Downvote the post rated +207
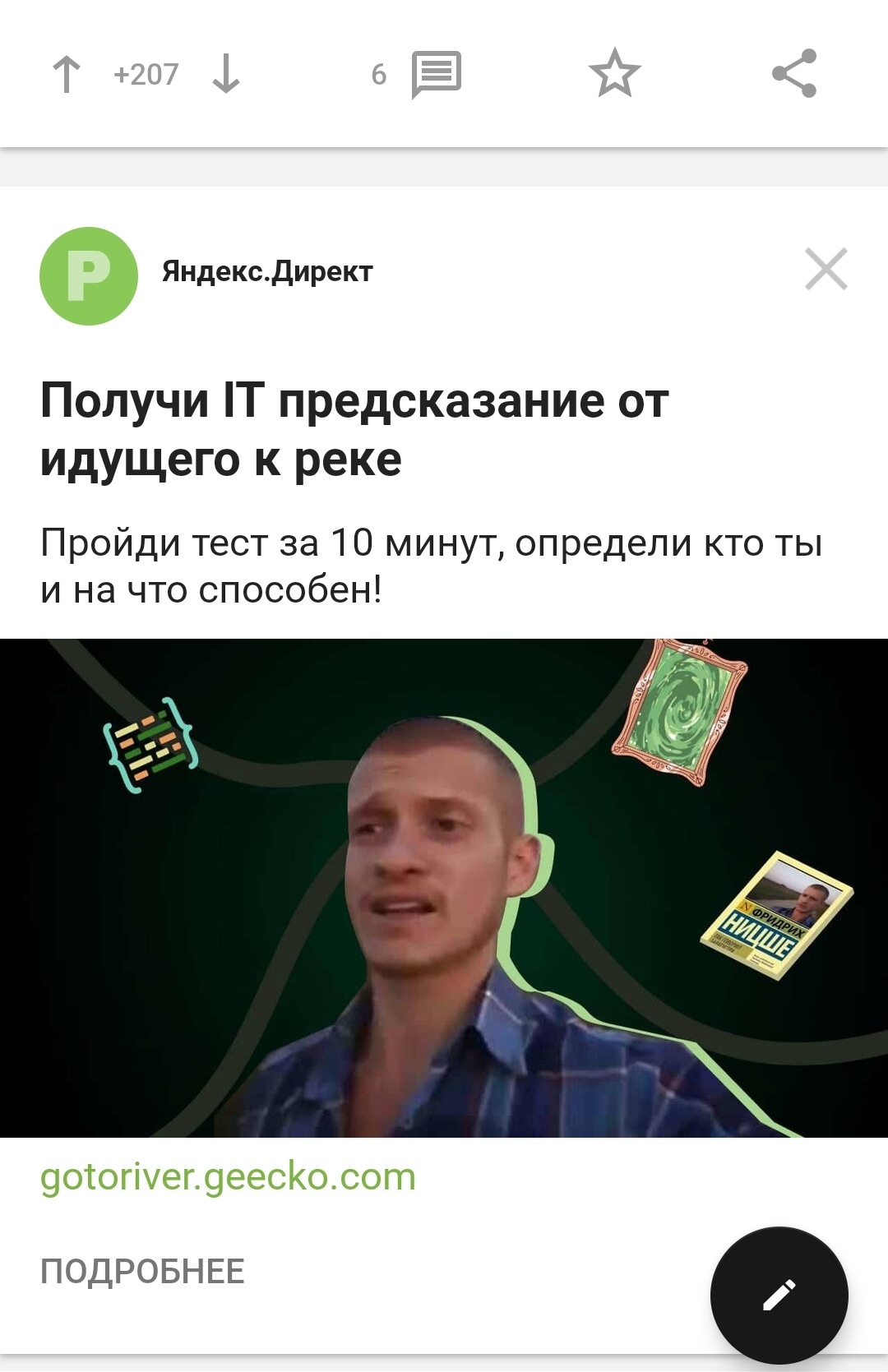 pos(225,75)
